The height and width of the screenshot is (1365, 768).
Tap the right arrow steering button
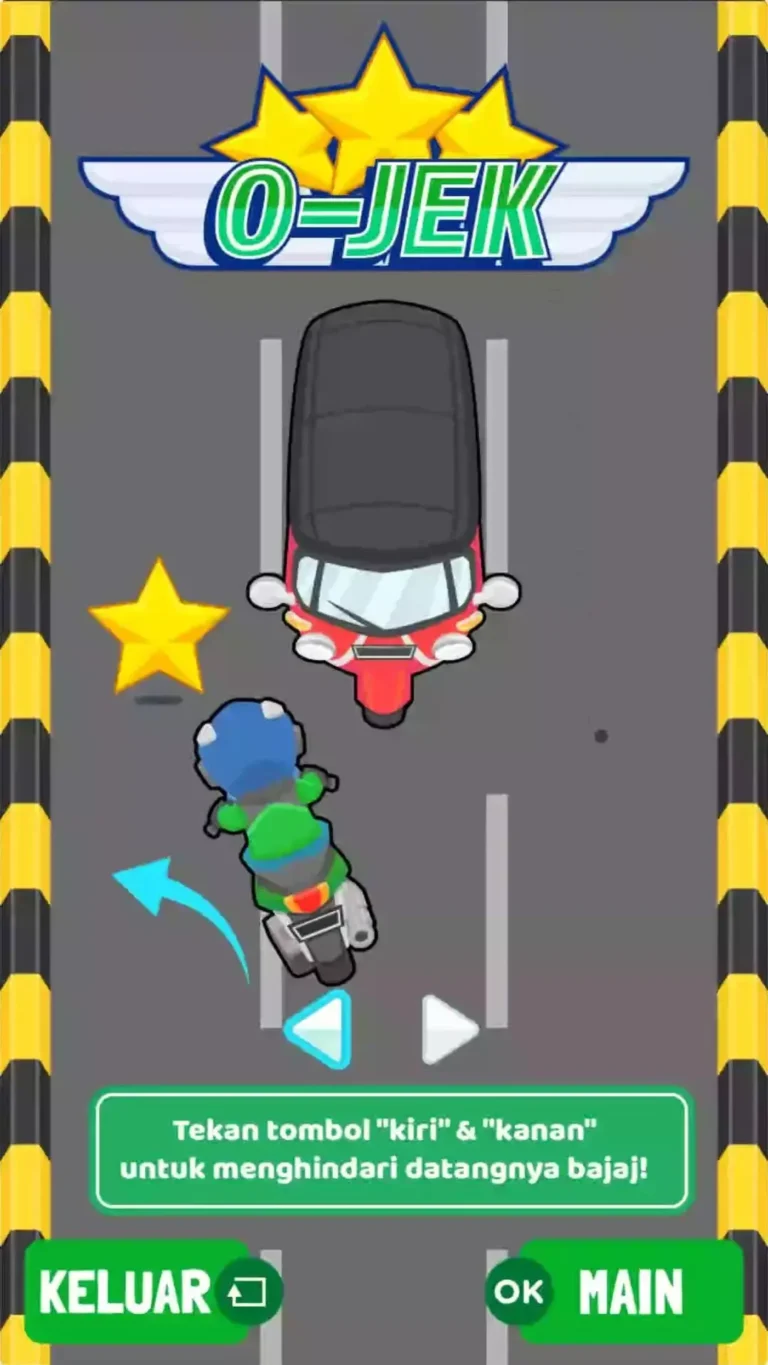coord(448,1028)
